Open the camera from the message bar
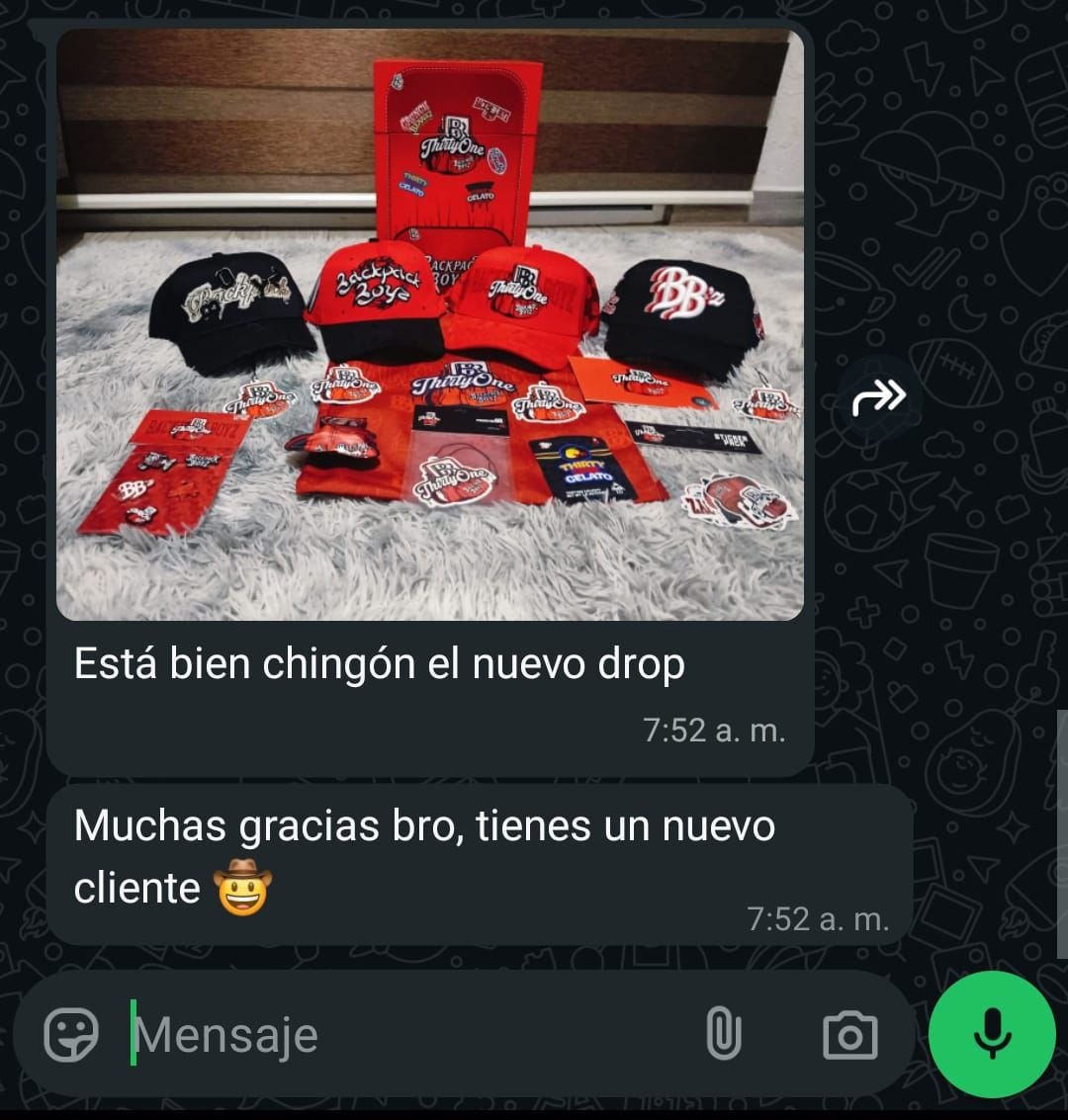Image resolution: width=1068 pixels, height=1120 pixels. pos(849,1035)
